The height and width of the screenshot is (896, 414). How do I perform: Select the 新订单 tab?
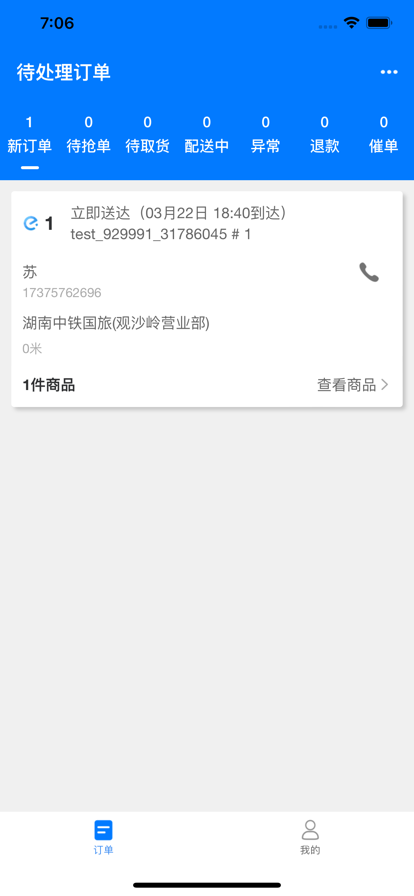pyautogui.click(x=30, y=135)
